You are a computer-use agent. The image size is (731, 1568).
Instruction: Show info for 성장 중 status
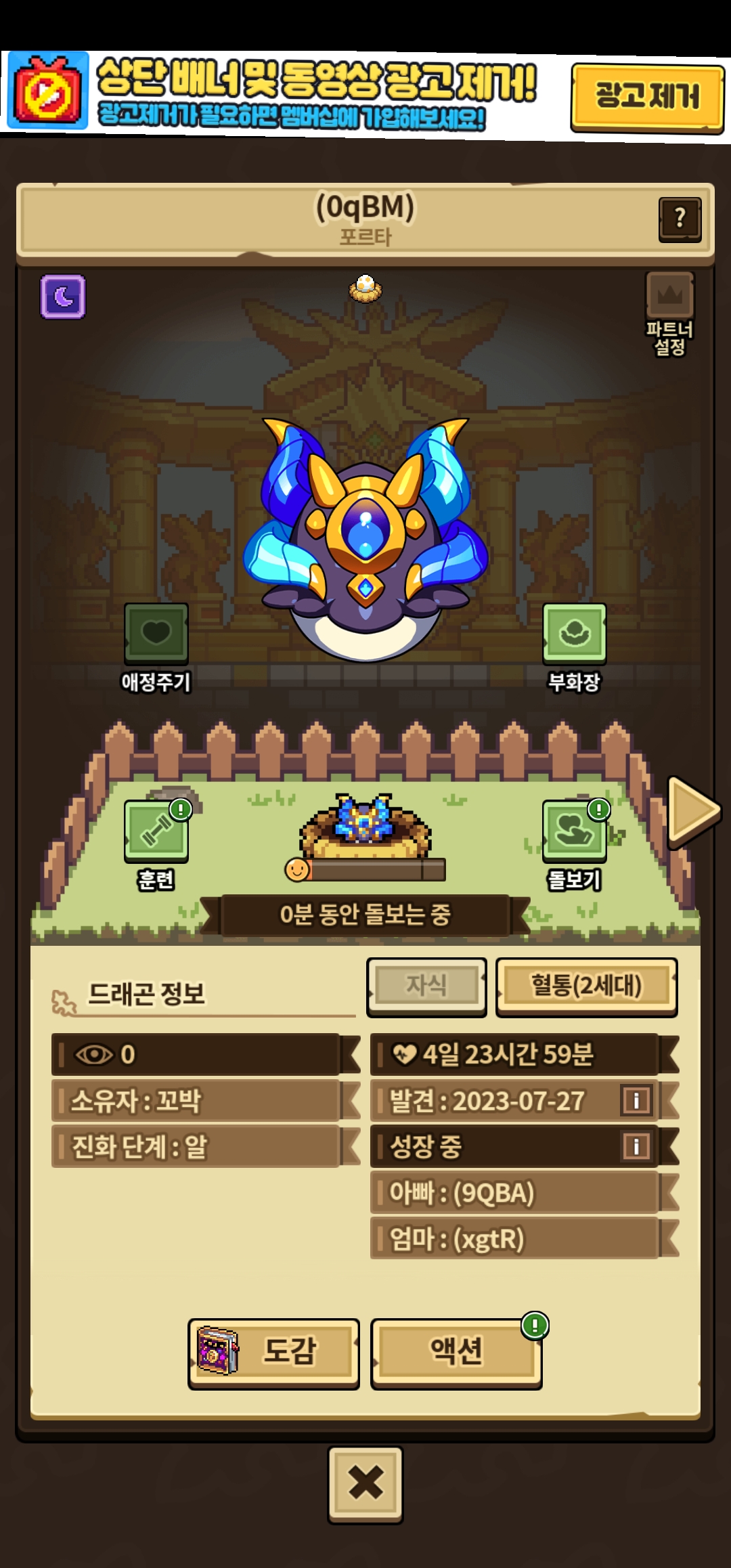pyautogui.click(x=636, y=1146)
